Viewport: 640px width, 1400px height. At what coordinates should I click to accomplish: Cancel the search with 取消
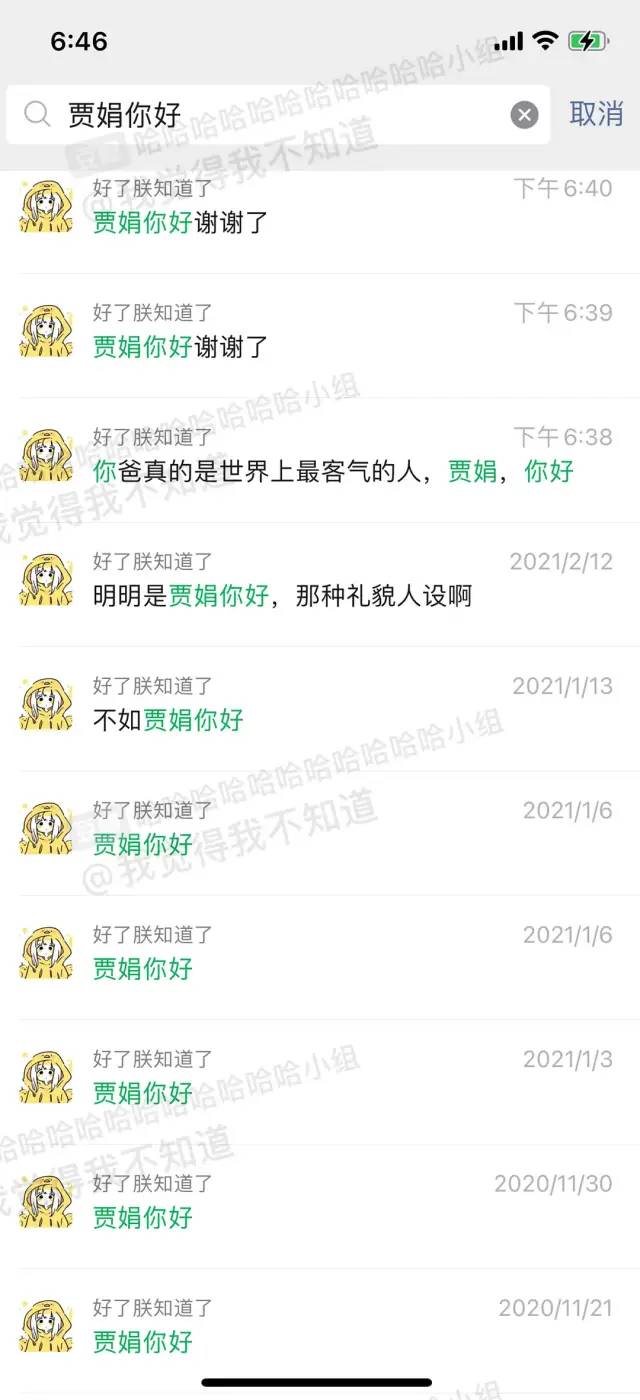click(596, 114)
